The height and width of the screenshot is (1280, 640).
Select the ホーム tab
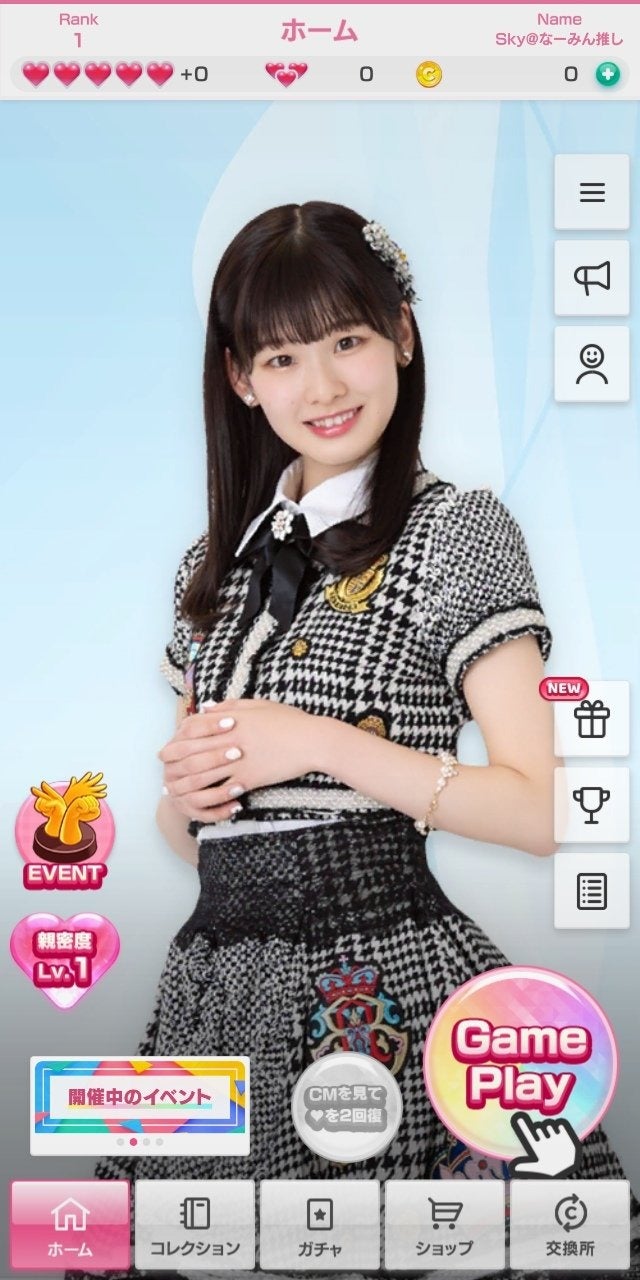(70, 1225)
